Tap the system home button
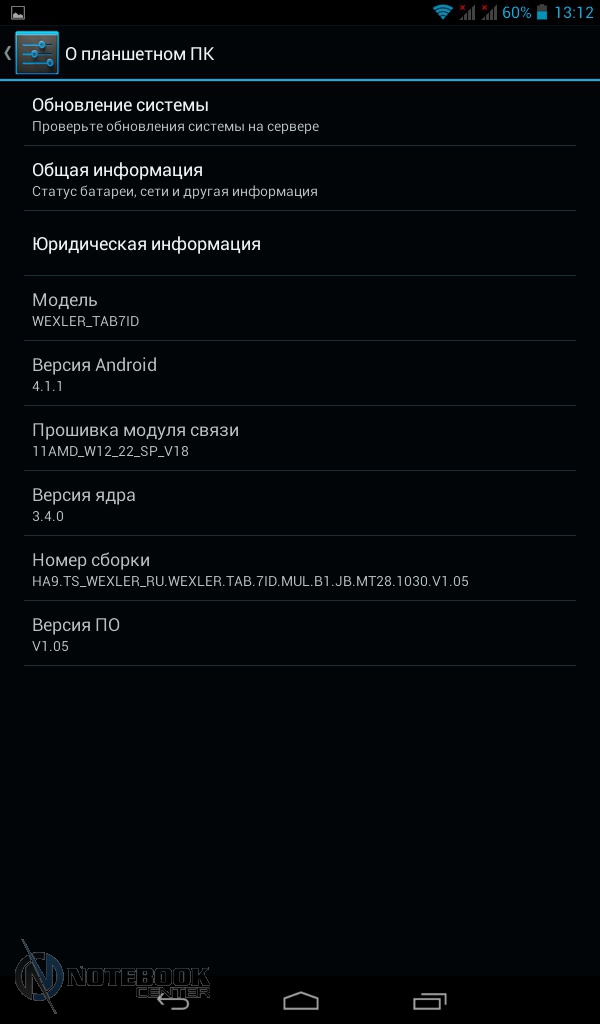 pyautogui.click(x=300, y=1001)
